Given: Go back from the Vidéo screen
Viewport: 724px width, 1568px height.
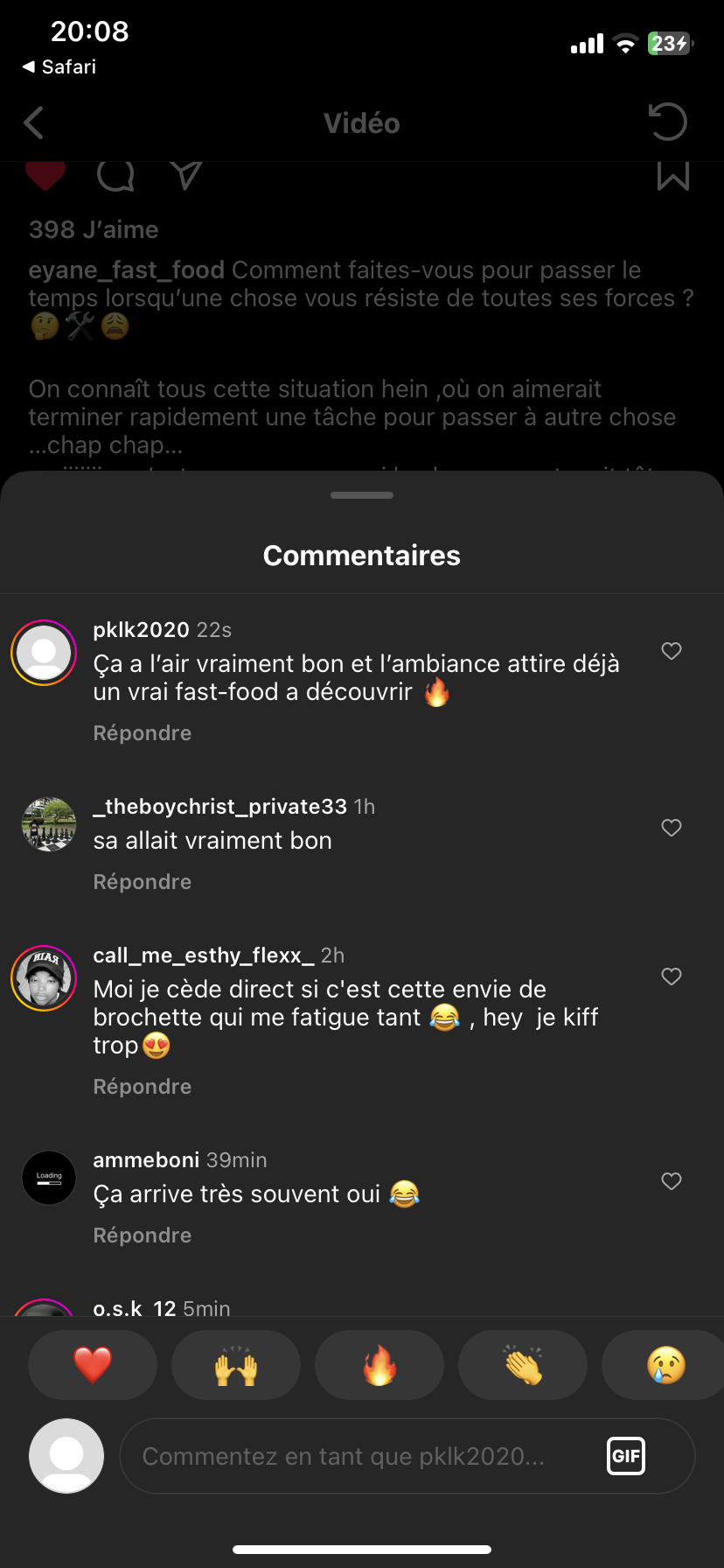Looking at the screenshot, I should click(33, 123).
